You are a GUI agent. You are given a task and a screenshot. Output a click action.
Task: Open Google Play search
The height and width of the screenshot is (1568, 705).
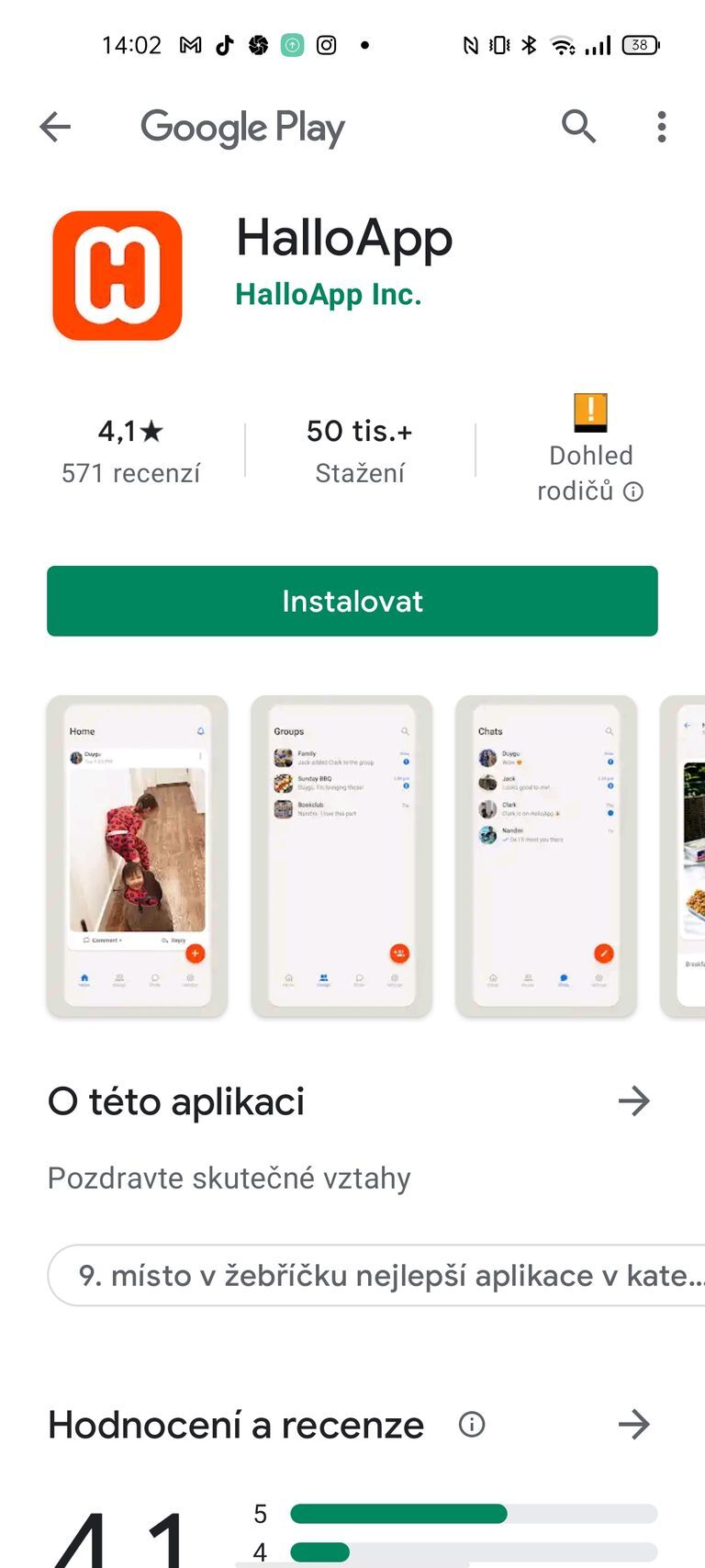pos(578,127)
